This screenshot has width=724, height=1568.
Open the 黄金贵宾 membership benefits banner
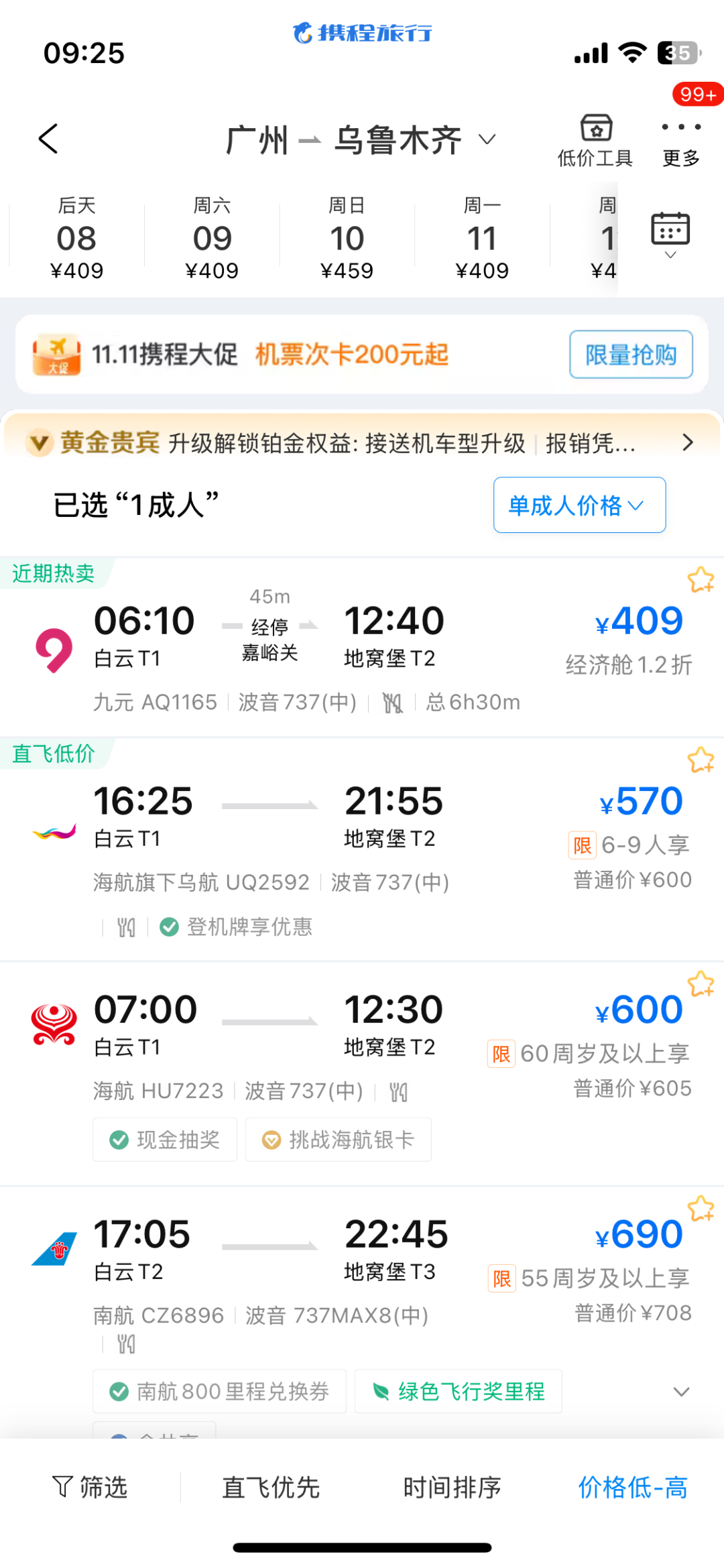coord(362,442)
